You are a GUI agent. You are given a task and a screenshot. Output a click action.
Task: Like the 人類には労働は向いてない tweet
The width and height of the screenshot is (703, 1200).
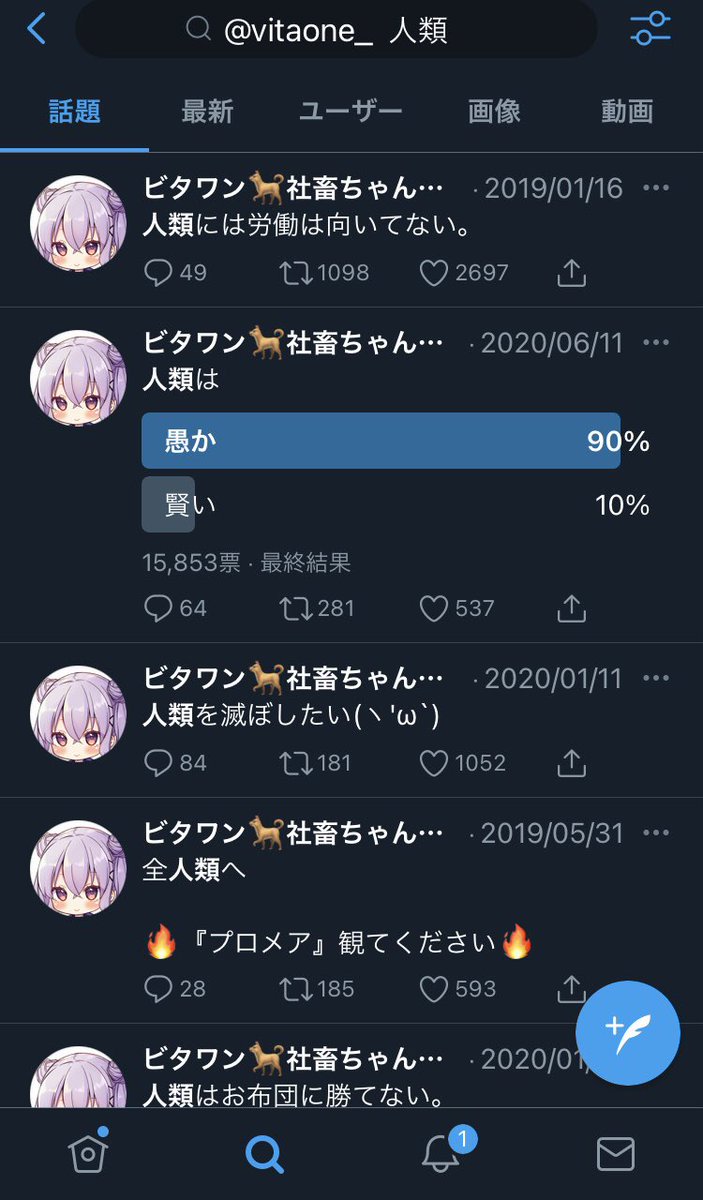pyautogui.click(x=434, y=272)
